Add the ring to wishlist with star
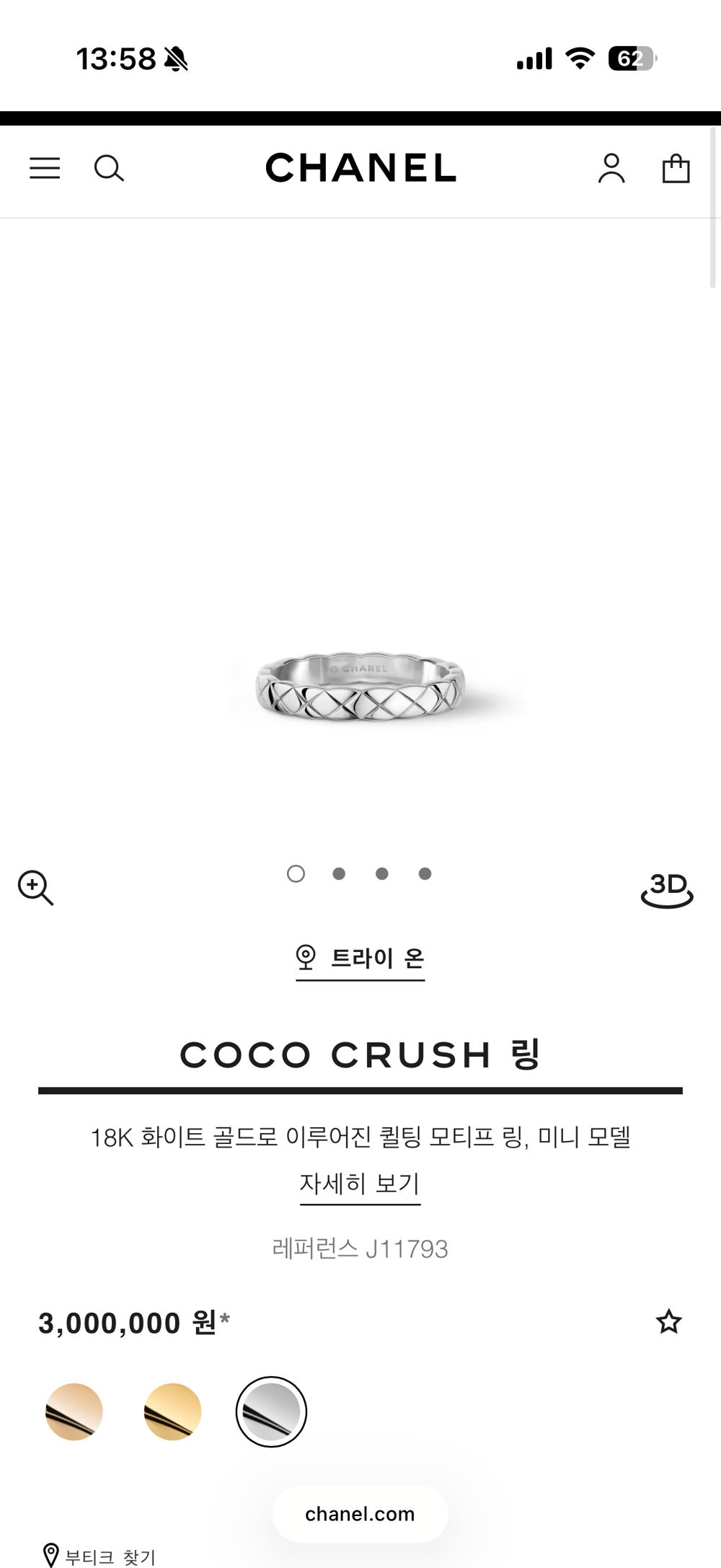 click(x=668, y=1322)
